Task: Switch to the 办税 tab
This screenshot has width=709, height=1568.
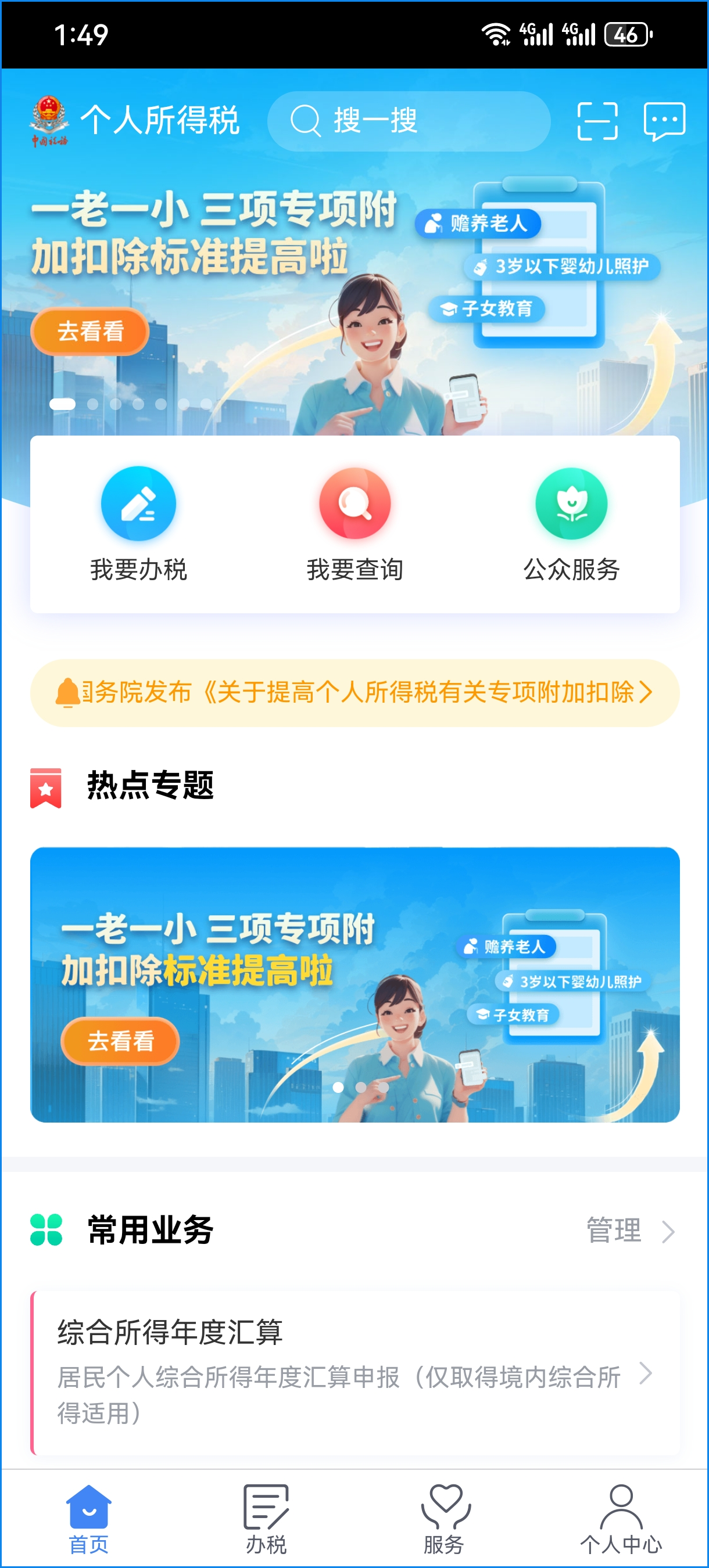Action: coord(266,1518)
